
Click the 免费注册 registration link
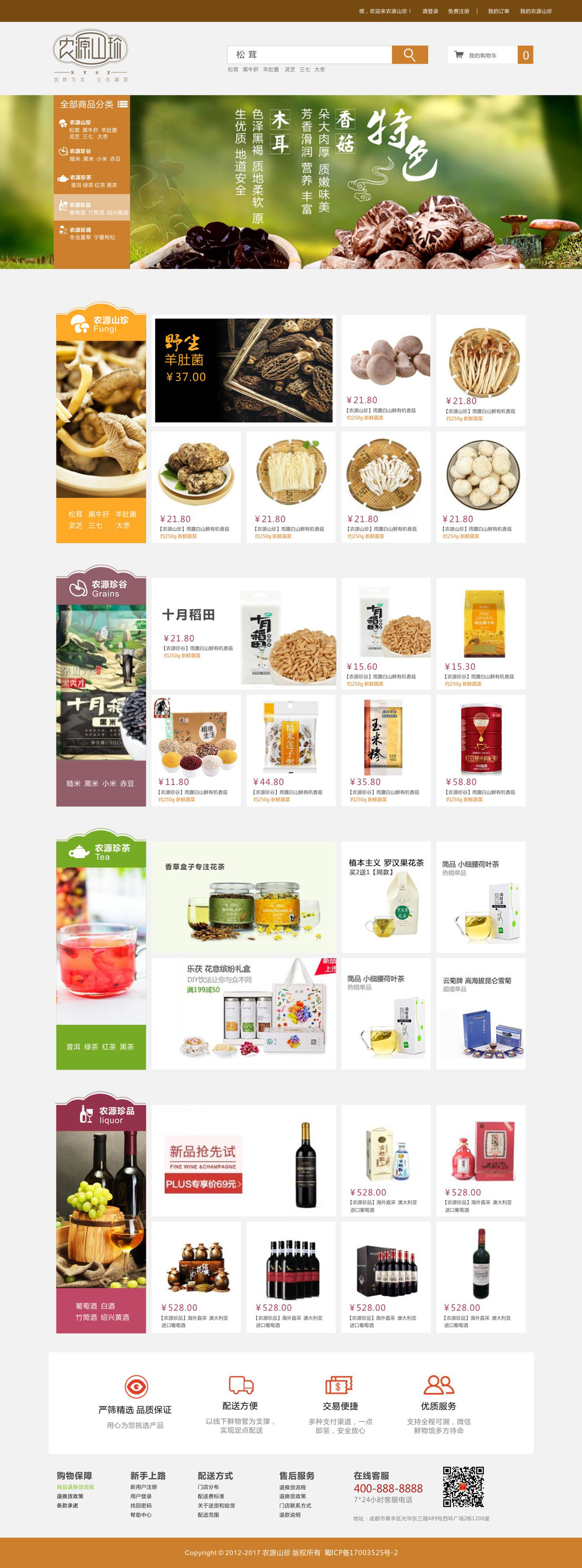459,9
